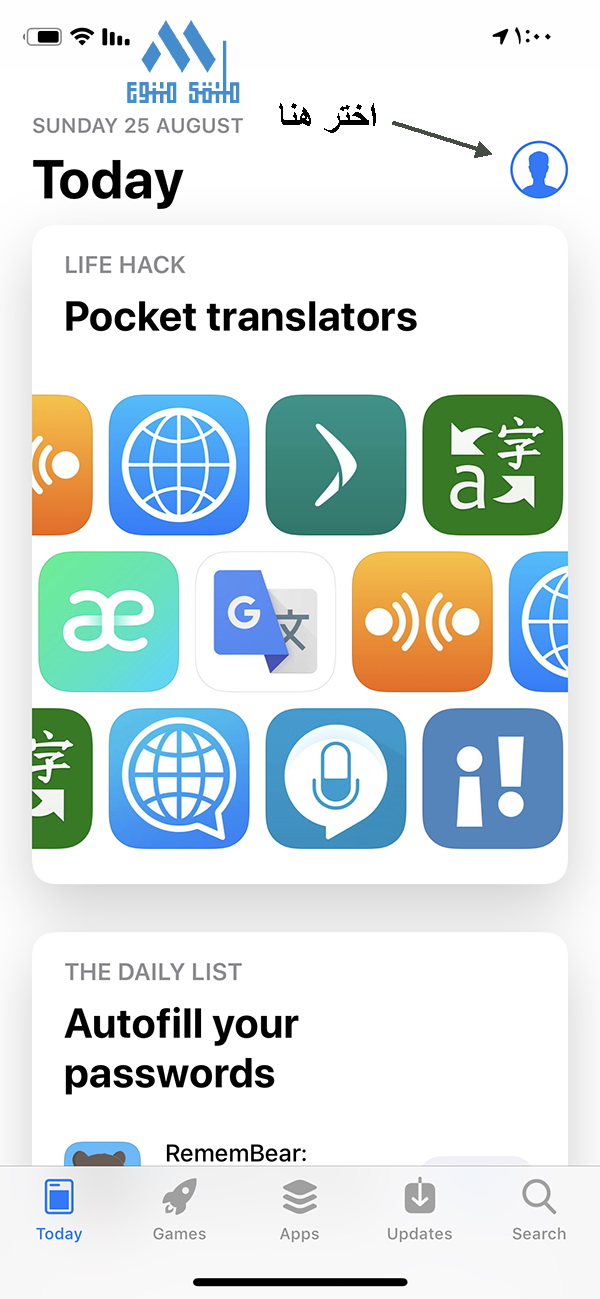Switch to the Search tab

[x=539, y=1210]
